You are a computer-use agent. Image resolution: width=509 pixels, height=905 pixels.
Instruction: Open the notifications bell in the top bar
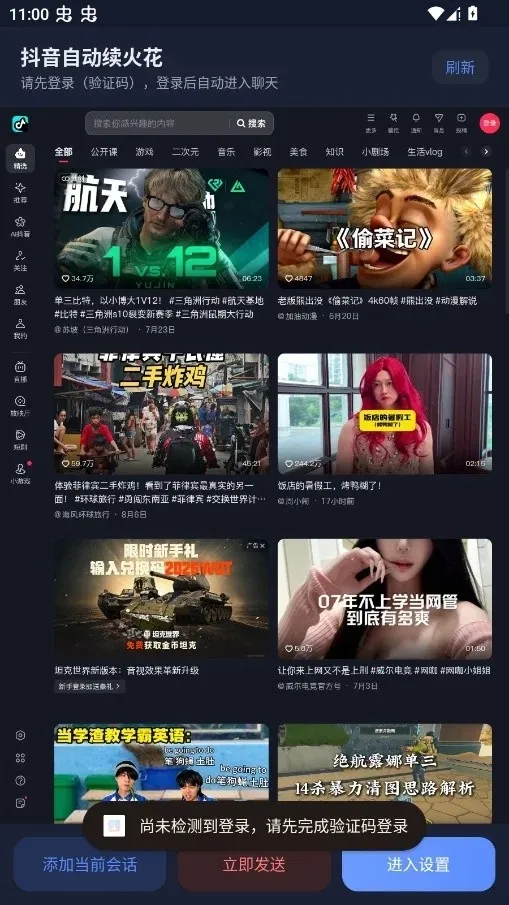pyautogui.click(x=416, y=122)
